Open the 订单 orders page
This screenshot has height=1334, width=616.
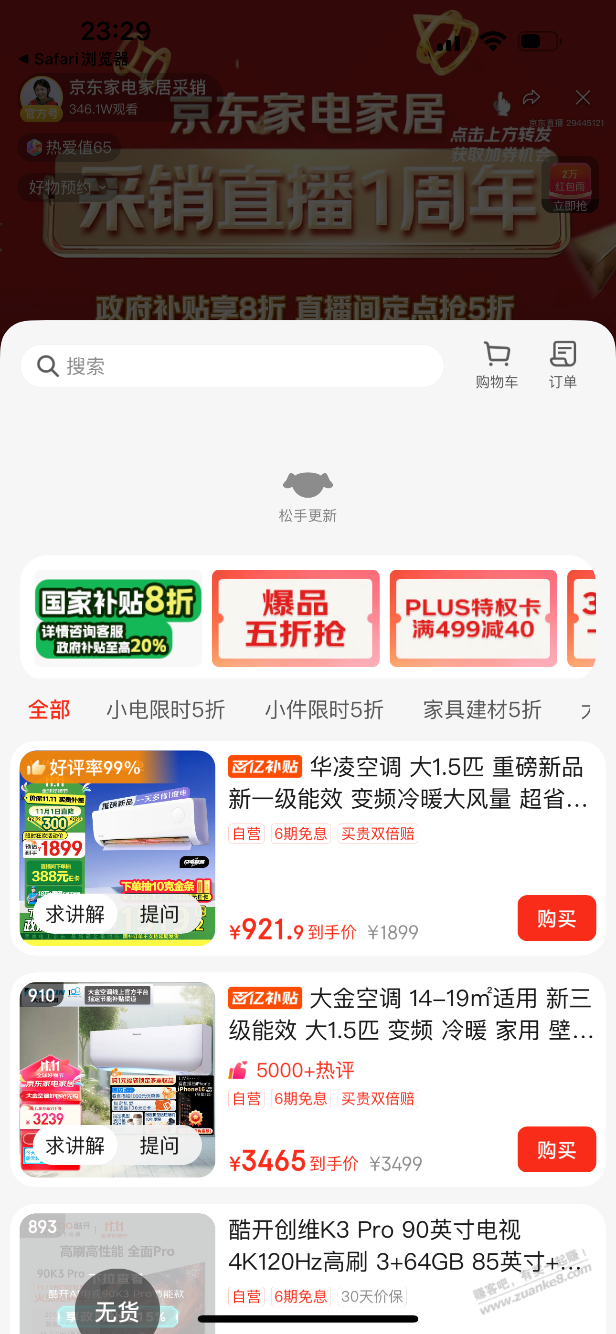[563, 365]
